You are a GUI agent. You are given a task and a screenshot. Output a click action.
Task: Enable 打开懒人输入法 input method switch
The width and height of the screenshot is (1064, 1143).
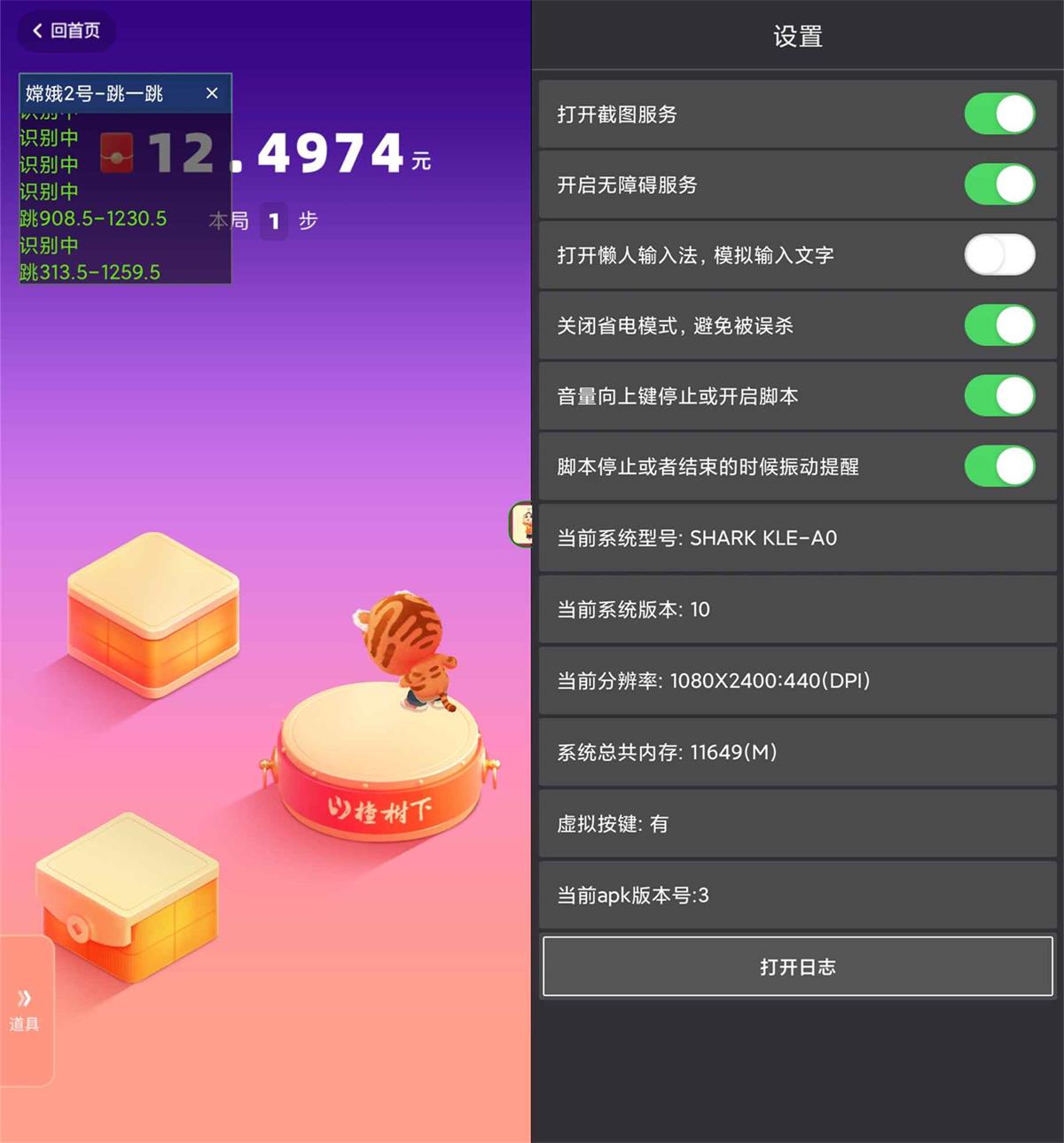(999, 255)
